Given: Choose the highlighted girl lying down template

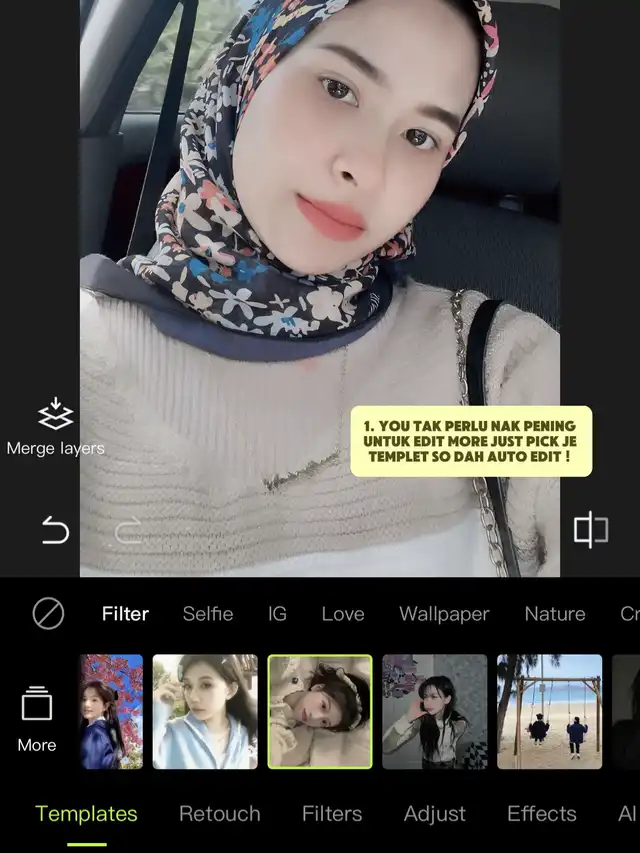Looking at the screenshot, I should 320,711.
